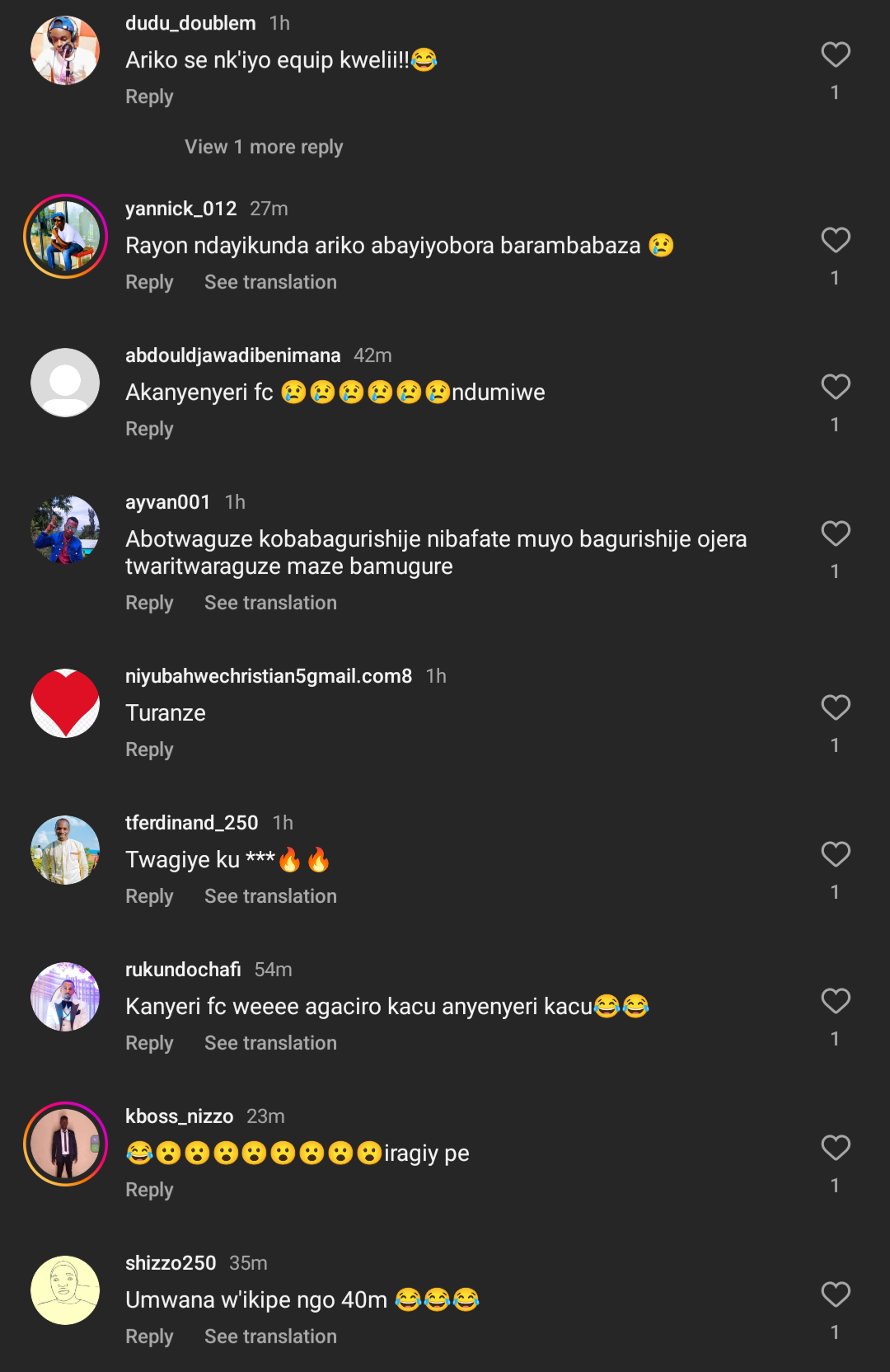890x1372 pixels.
Task: Like tferdinand_250's comment
Action: point(835,855)
